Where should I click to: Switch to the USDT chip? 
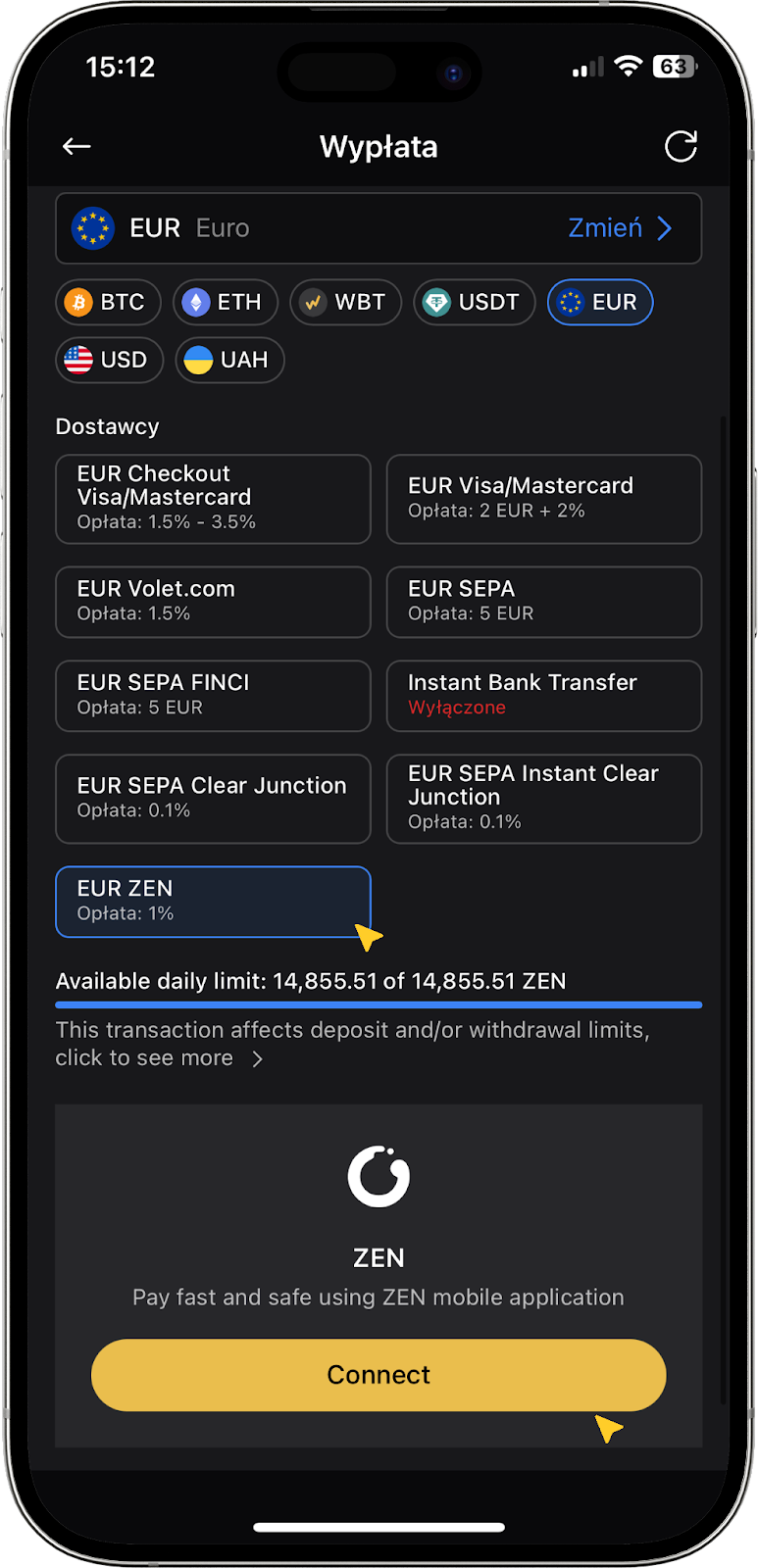pos(474,302)
